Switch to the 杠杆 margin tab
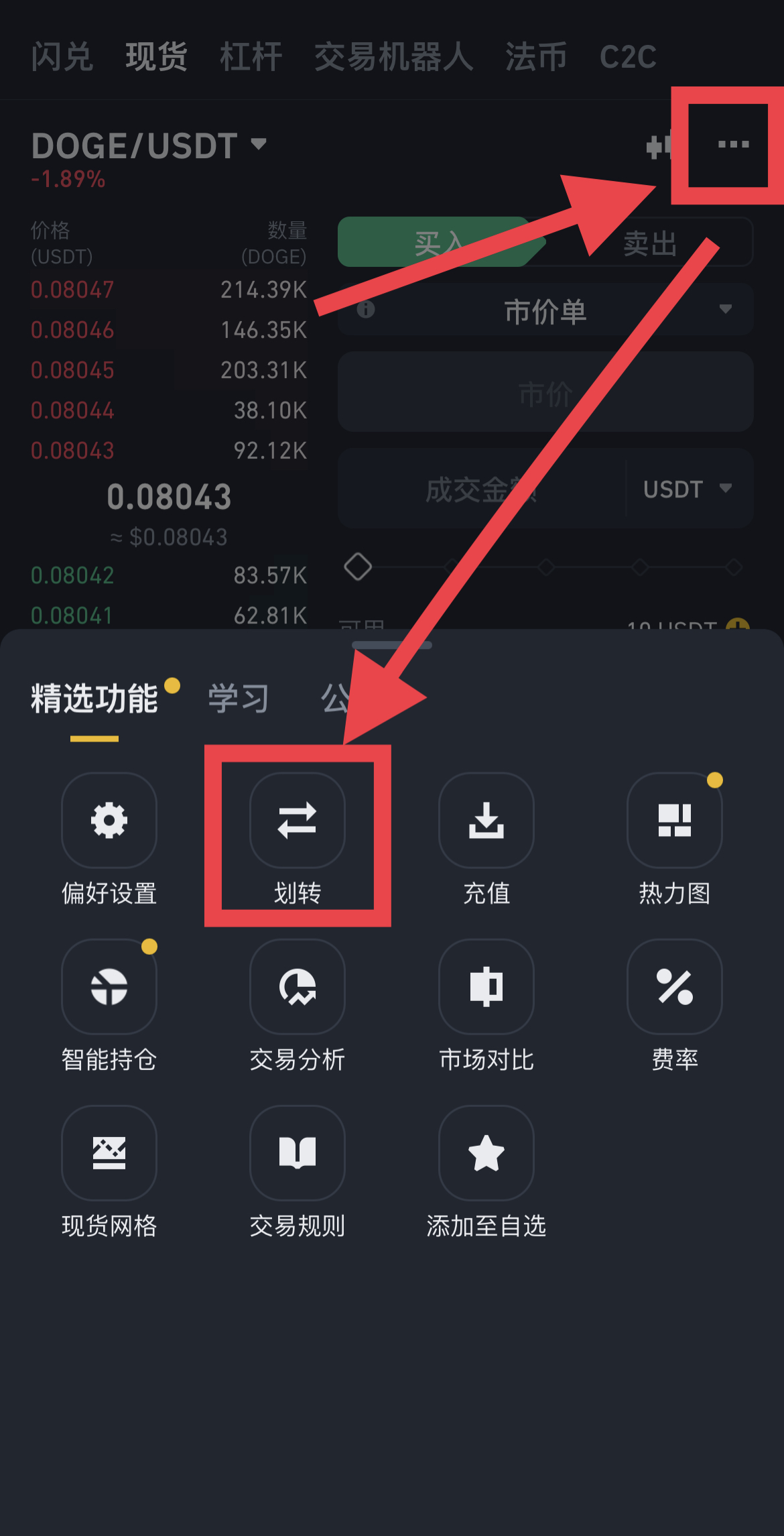 [251, 56]
